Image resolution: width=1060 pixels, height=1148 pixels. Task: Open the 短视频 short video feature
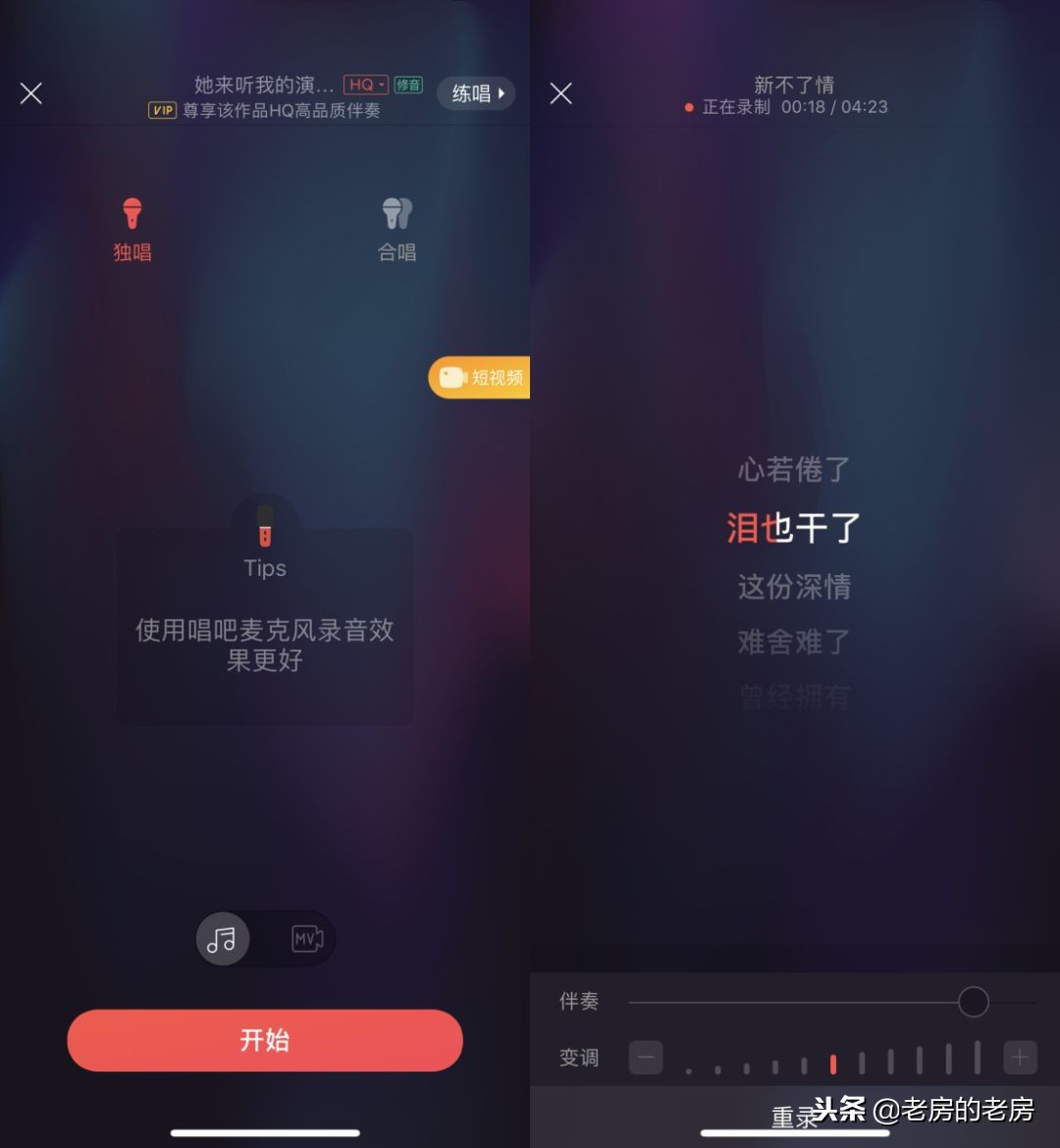487,377
